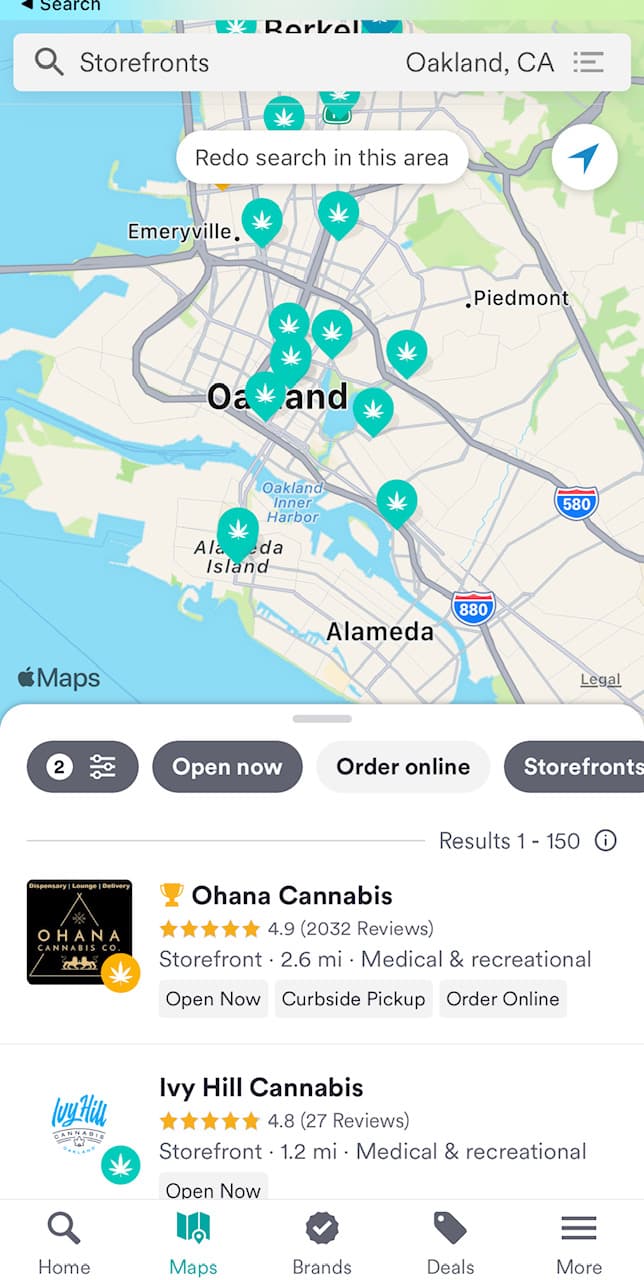Viewport: 644px width, 1280px height.
Task: Switch to list view icon
Action: 589,63
